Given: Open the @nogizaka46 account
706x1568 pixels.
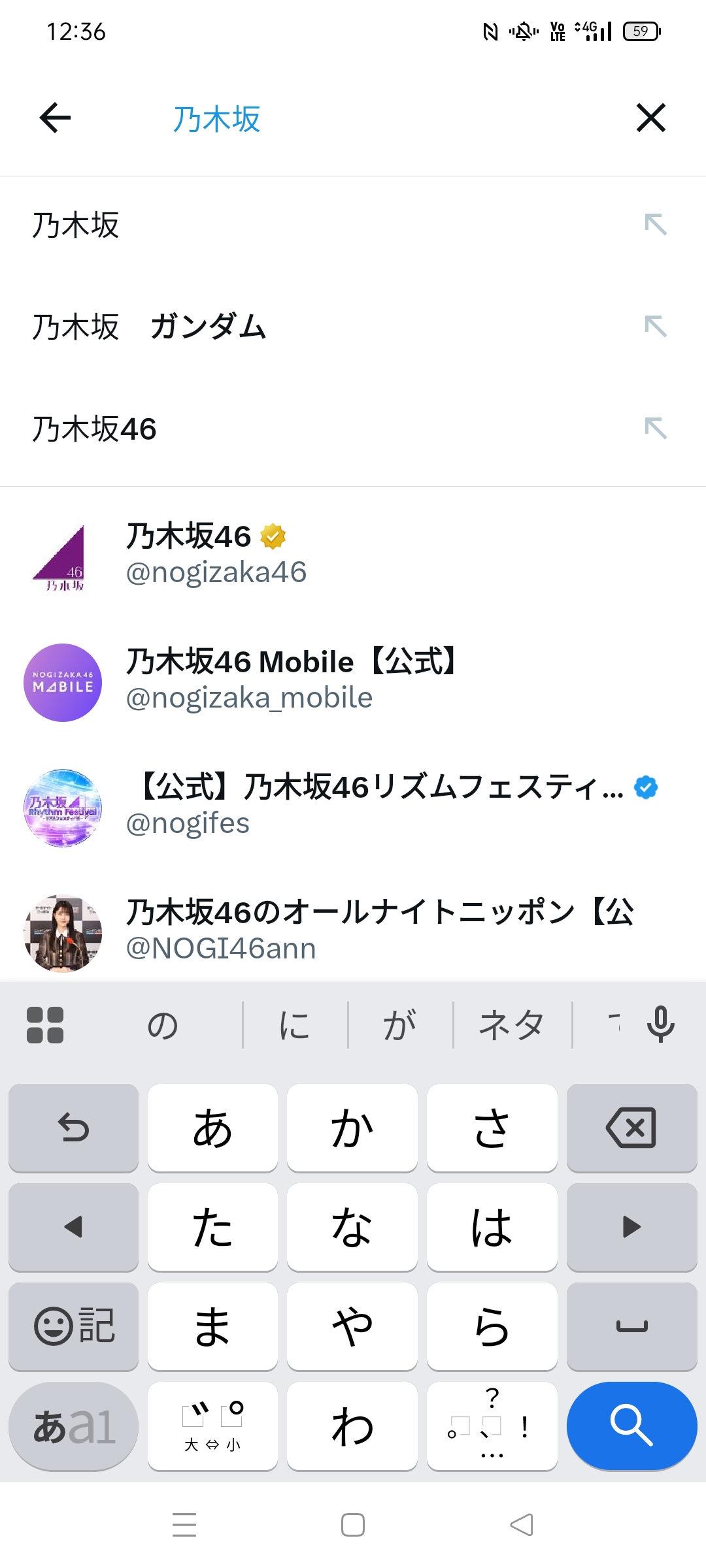Looking at the screenshot, I should (353, 554).
